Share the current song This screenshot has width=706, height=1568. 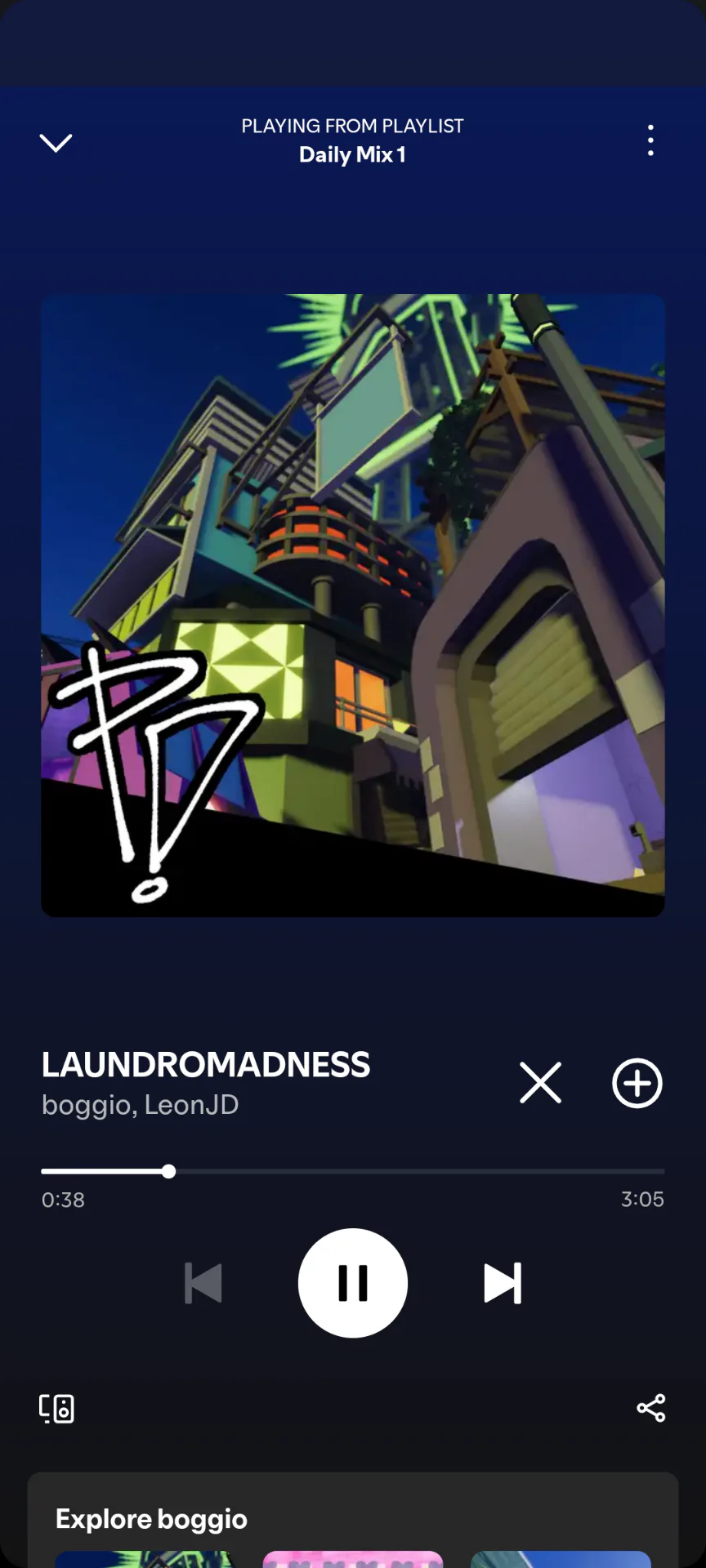[x=651, y=1408]
